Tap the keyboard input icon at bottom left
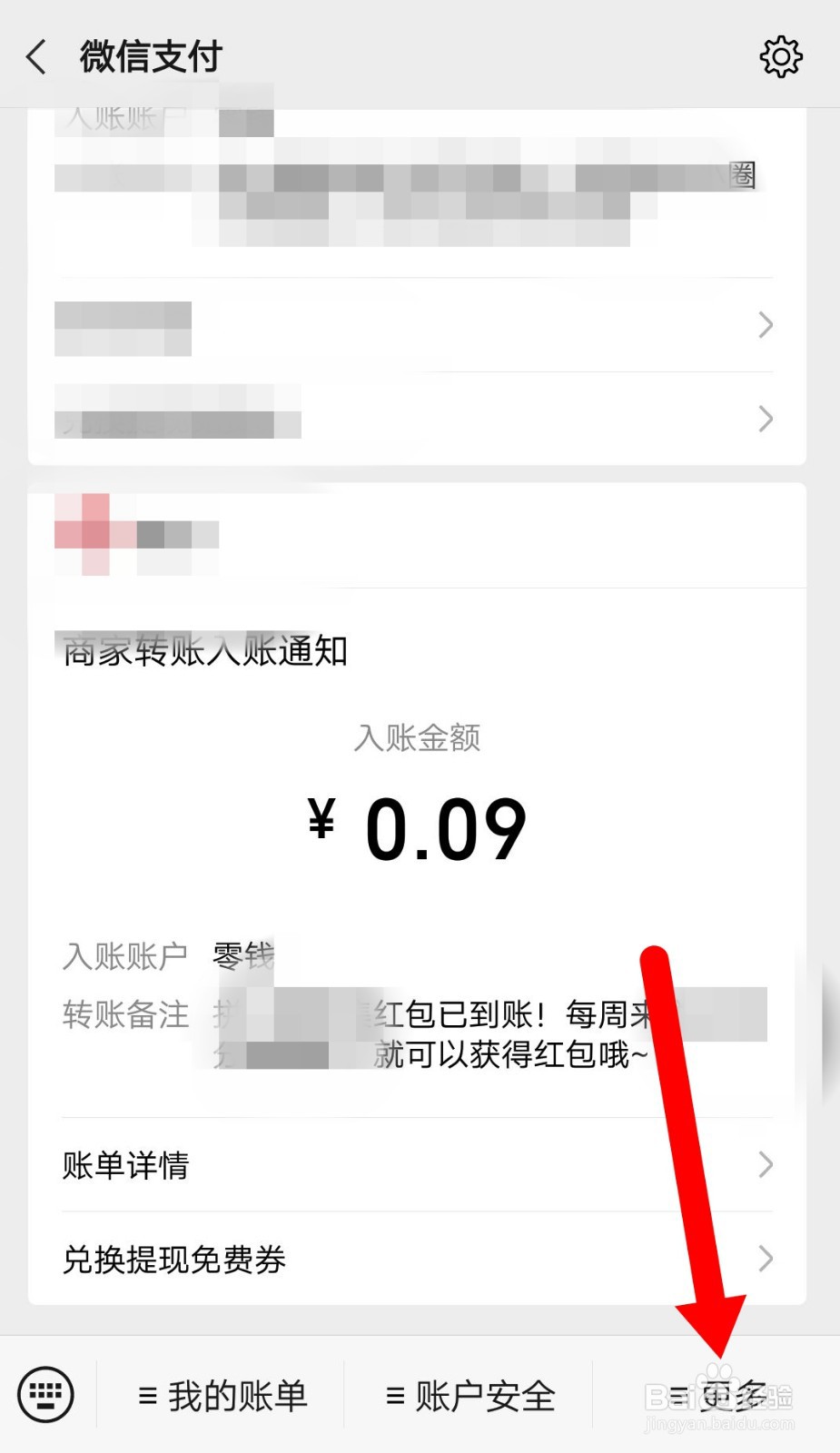This screenshot has width=840, height=1453. tap(46, 1394)
